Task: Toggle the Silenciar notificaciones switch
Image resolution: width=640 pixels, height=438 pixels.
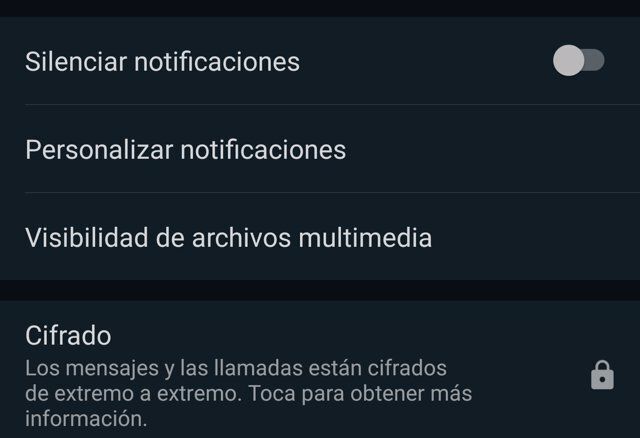Action: (579, 61)
